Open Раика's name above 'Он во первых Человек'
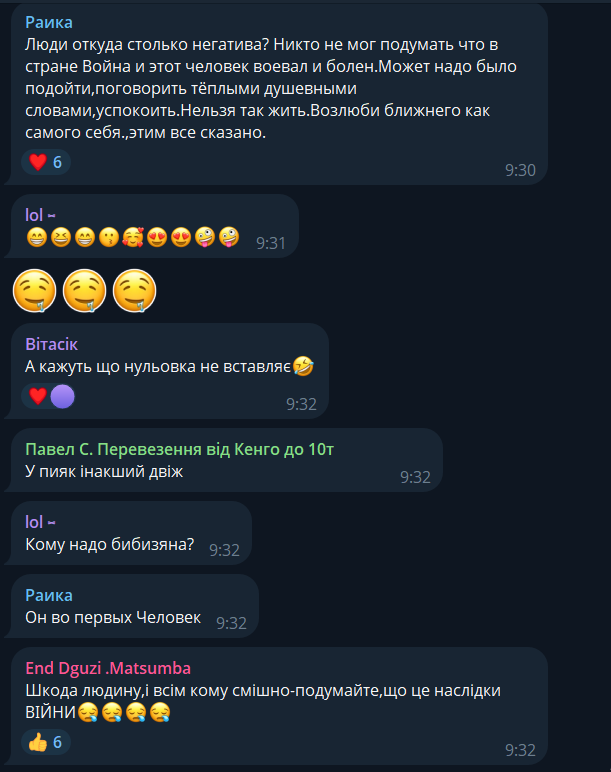Image resolution: width=611 pixels, height=772 pixels. click(48, 594)
